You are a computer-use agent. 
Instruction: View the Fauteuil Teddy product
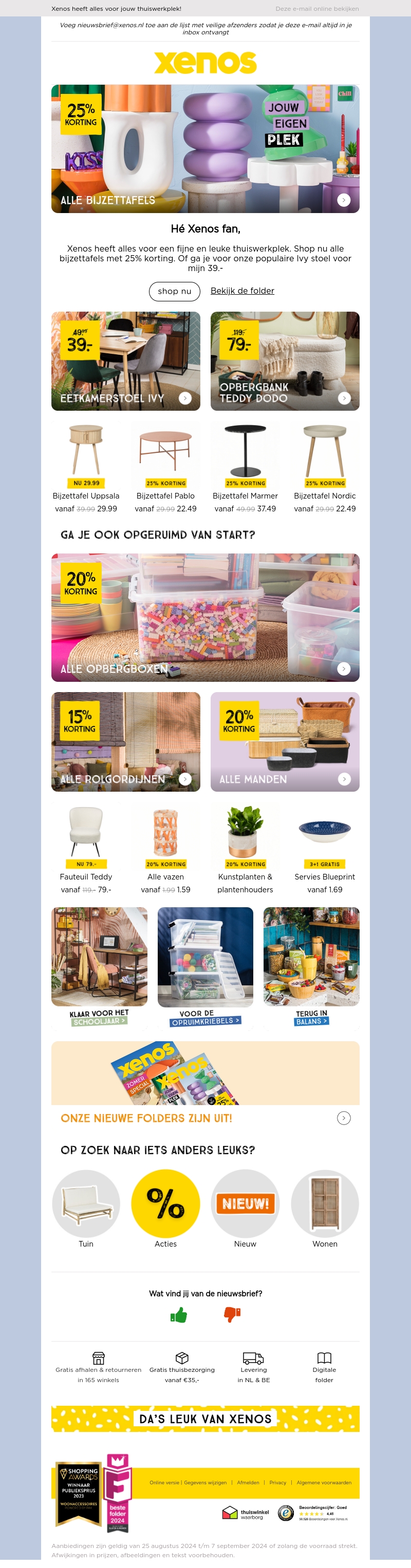86,849
